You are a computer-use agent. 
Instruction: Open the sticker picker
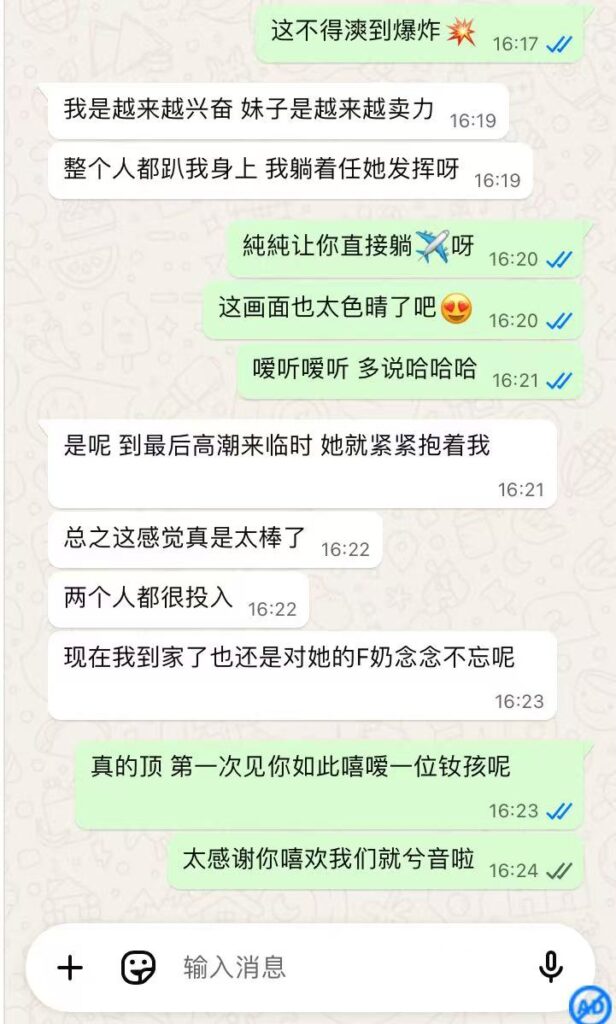138,967
